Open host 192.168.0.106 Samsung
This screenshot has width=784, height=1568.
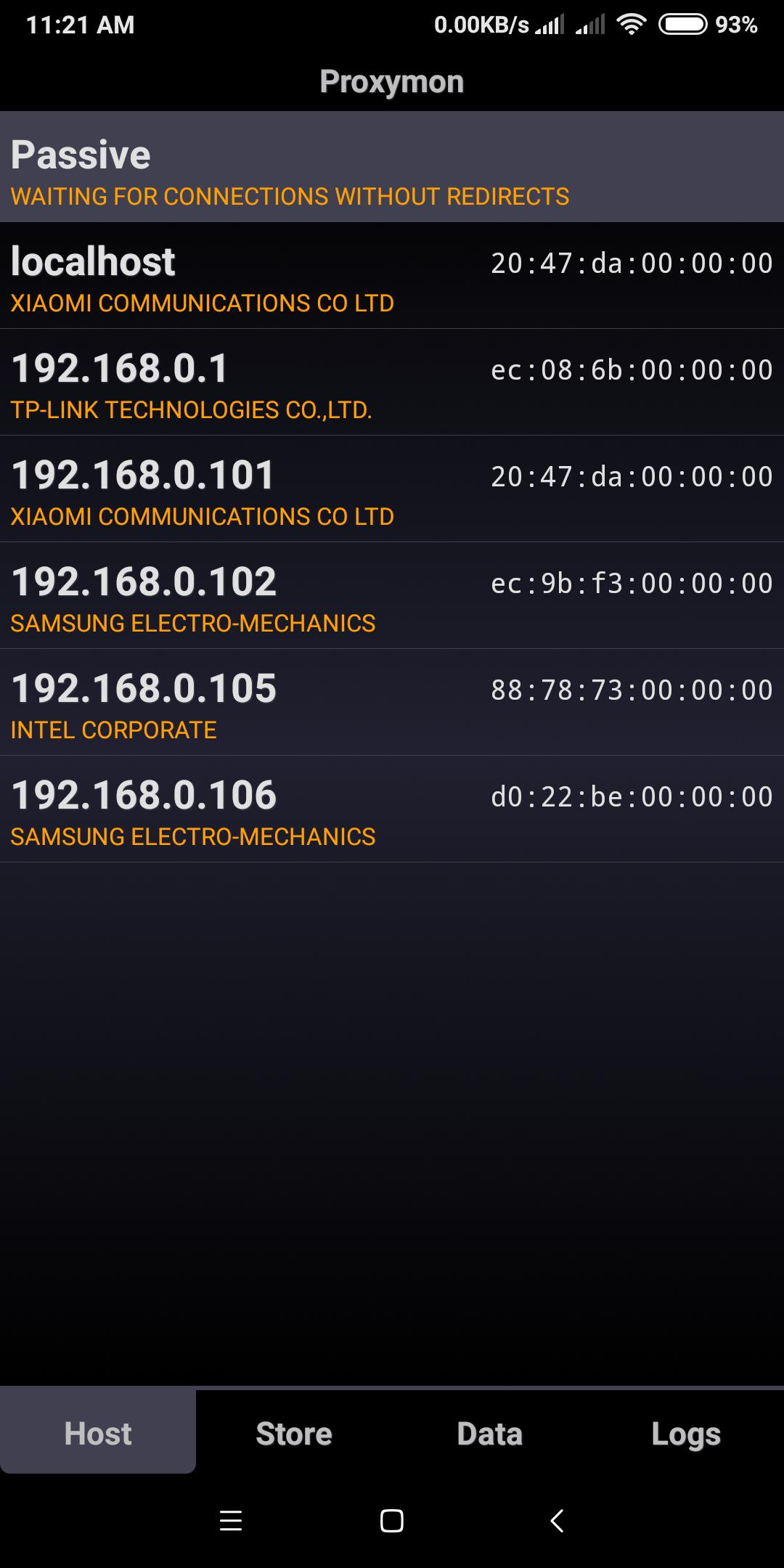pyautogui.click(x=392, y=809)
